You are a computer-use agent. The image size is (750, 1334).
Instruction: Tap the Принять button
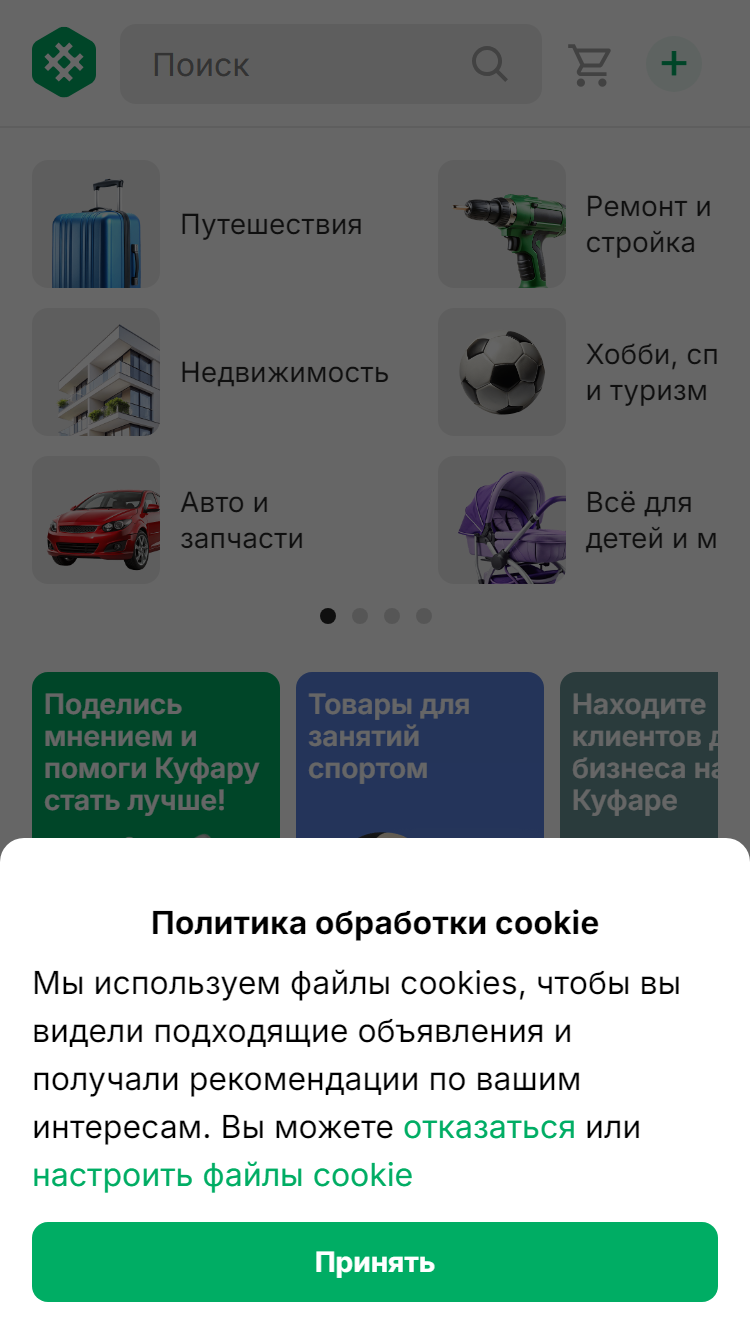tap(375, 1262)
